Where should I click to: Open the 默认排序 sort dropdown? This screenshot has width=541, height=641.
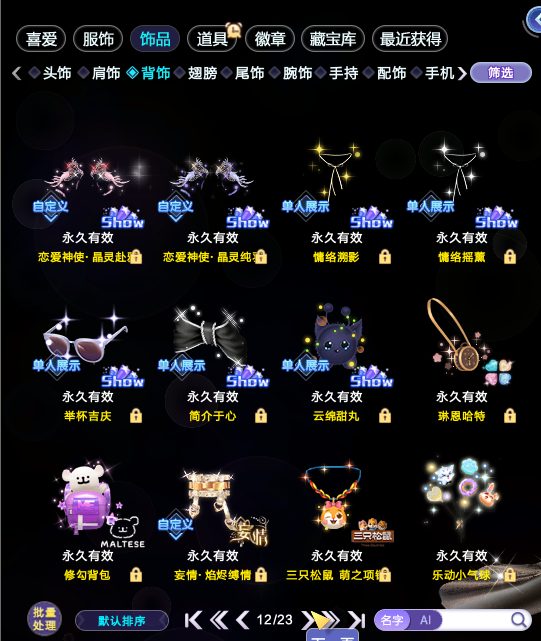(x=122, y=621)
